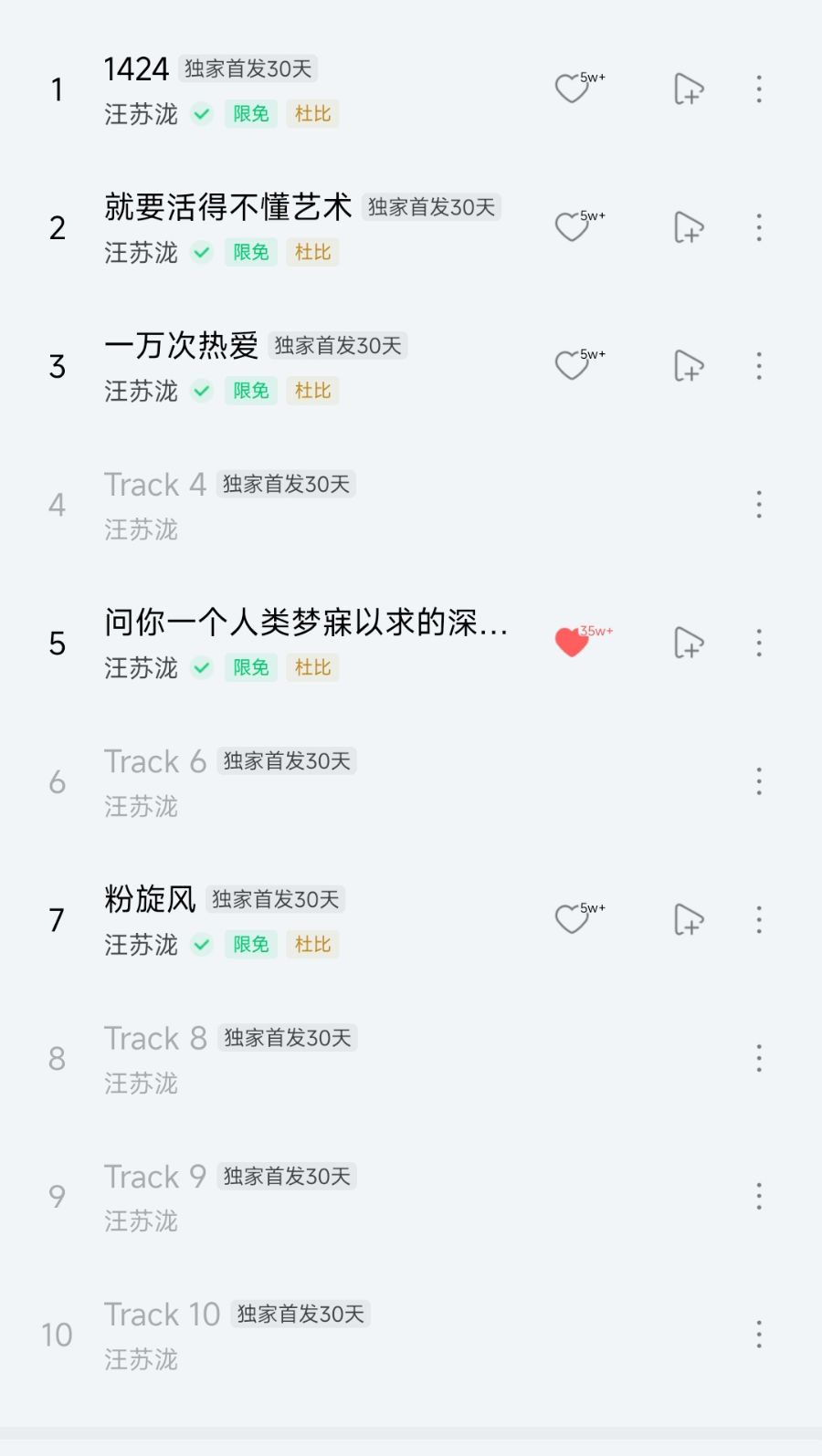This screenshot has height=1456, width=822.
Task: Open more options for Track 4
Action: pos(759,505)
